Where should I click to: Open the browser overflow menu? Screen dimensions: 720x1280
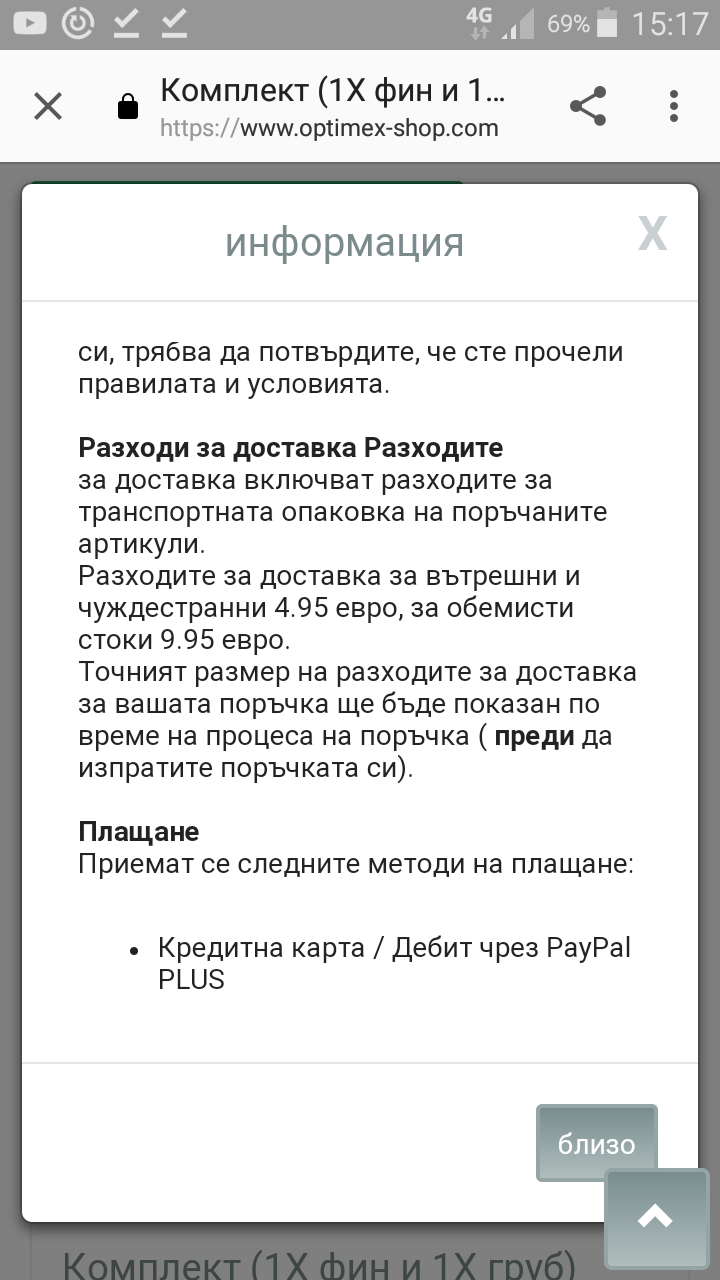[674, 106]
